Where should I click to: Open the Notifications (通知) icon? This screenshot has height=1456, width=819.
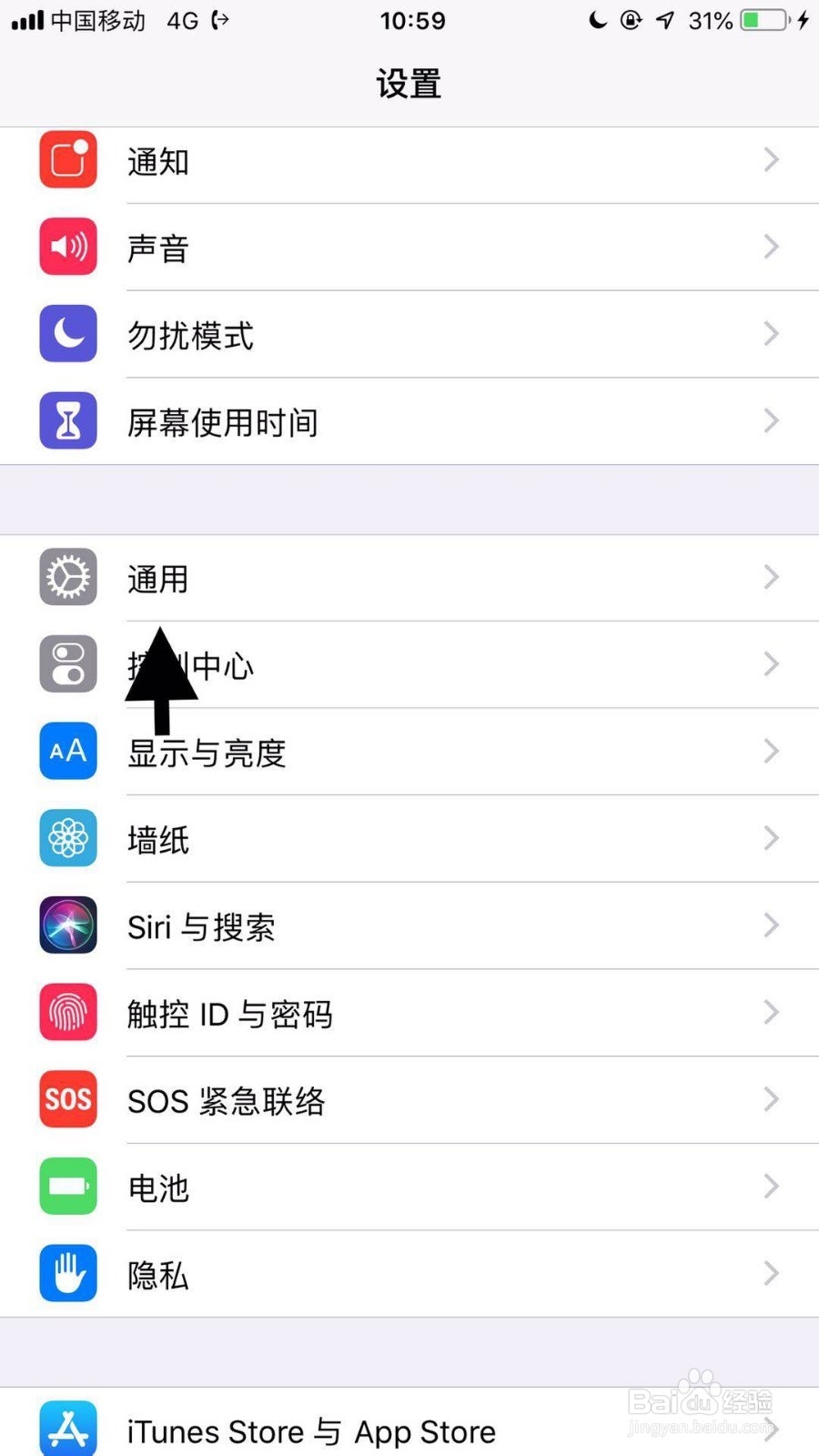coord(67,159)
